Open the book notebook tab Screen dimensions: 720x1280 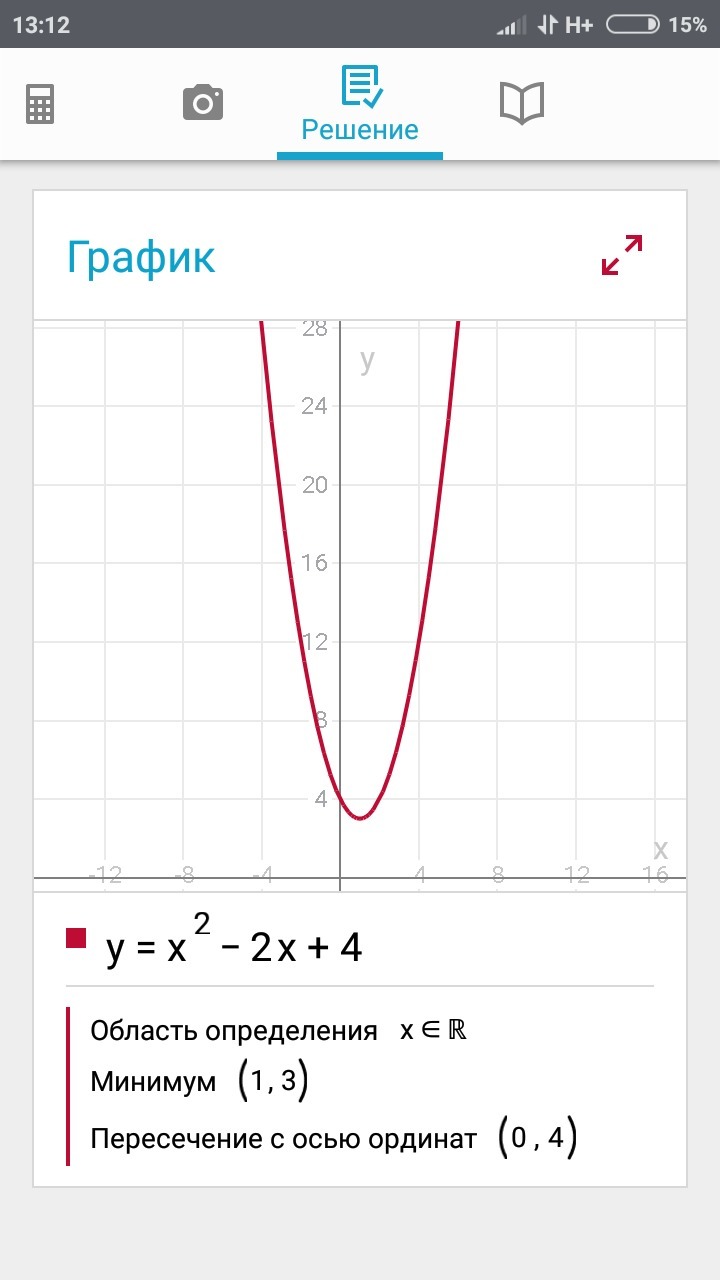pos(521,103)
